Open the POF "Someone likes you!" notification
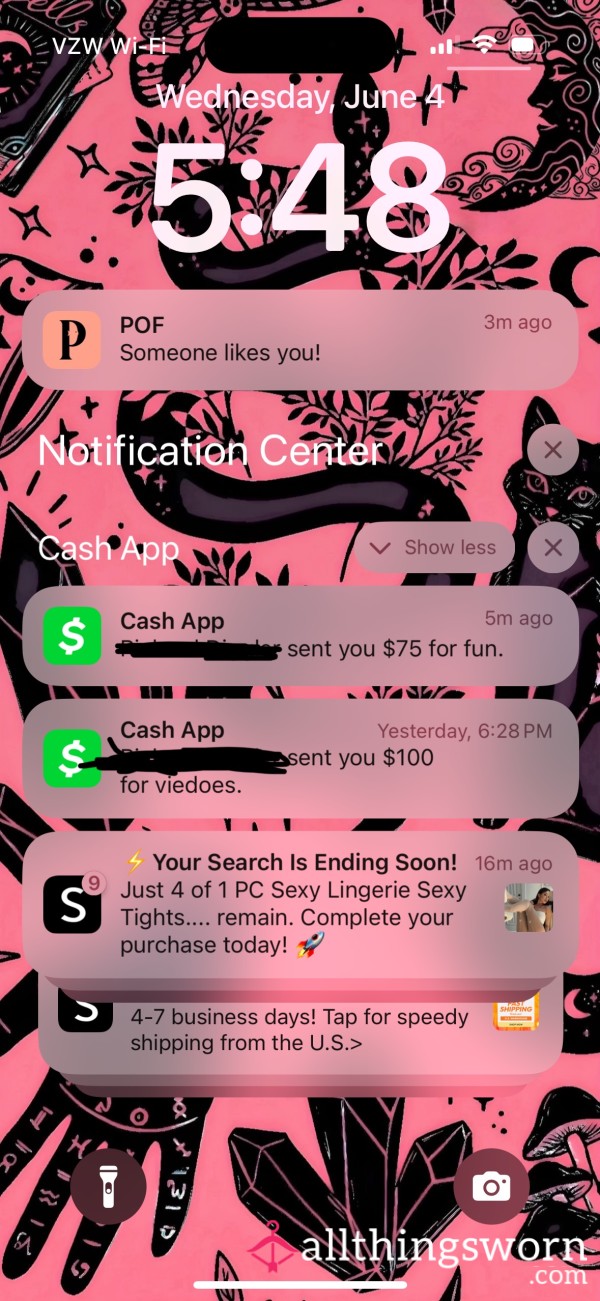This screenshot has height=1301, width=600. [300, 339]
